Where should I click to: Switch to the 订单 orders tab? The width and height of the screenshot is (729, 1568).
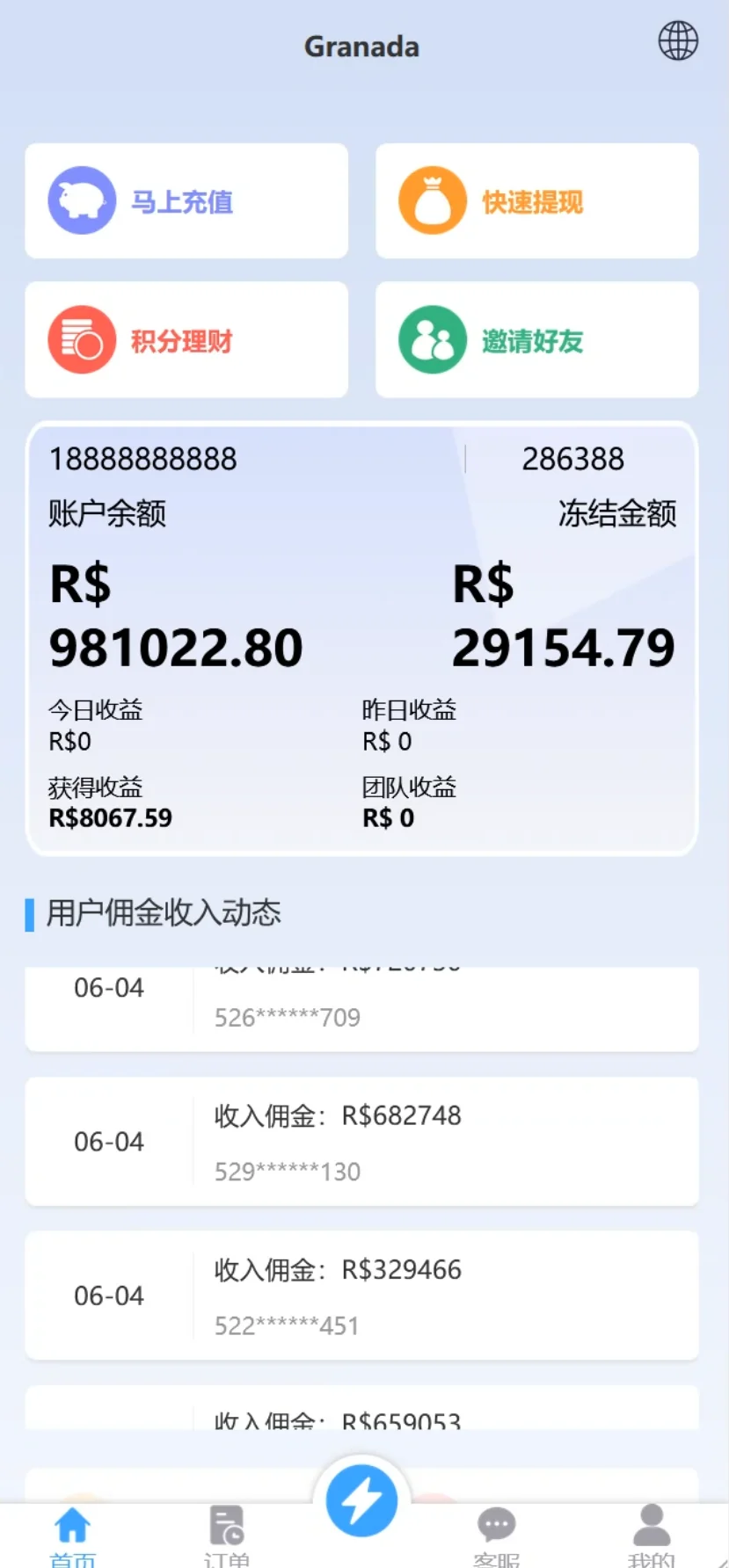point(227,1534)
